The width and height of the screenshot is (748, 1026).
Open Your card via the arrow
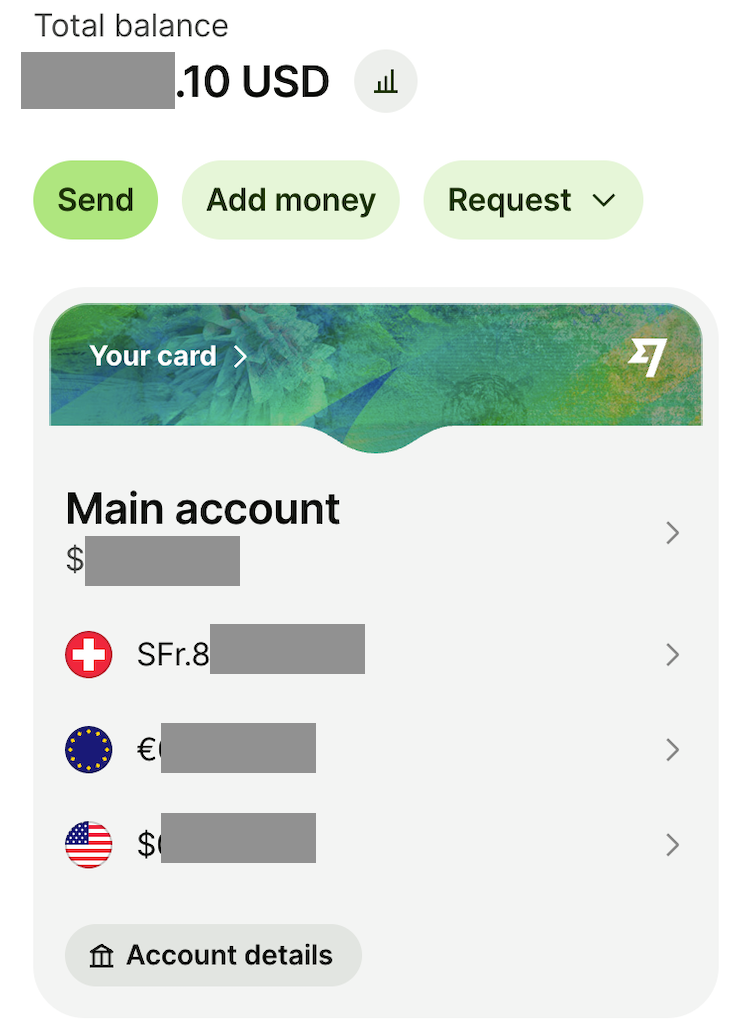coord(240,356)
